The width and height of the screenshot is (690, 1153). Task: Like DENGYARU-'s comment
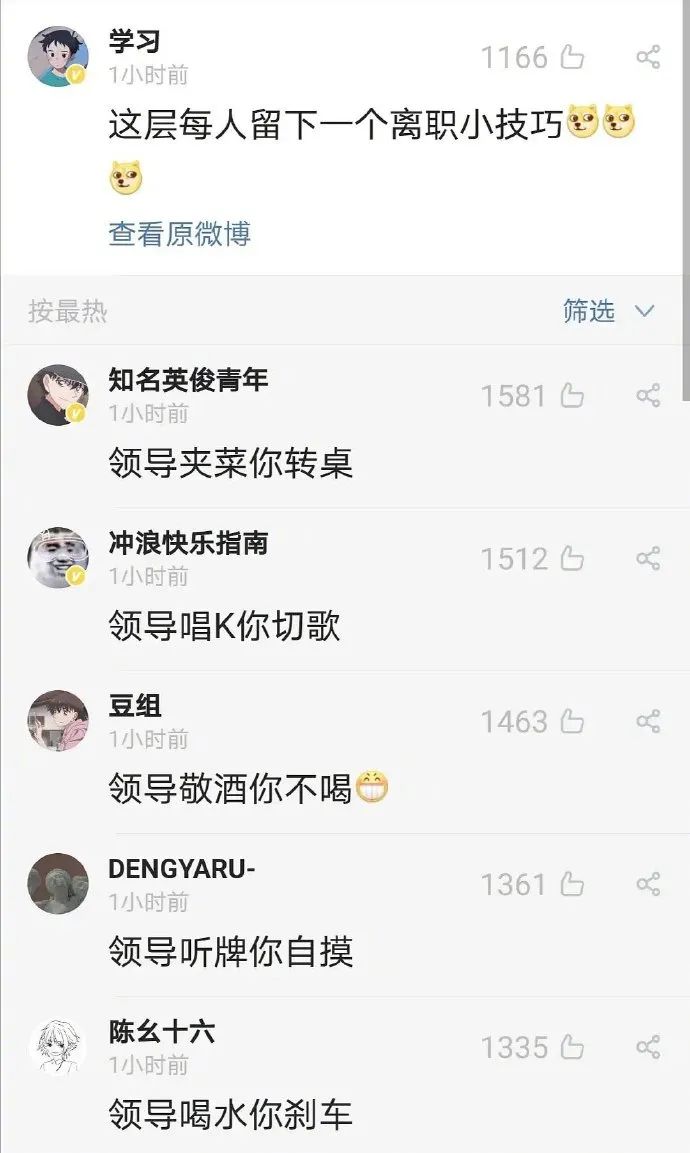tap(573, 885)
